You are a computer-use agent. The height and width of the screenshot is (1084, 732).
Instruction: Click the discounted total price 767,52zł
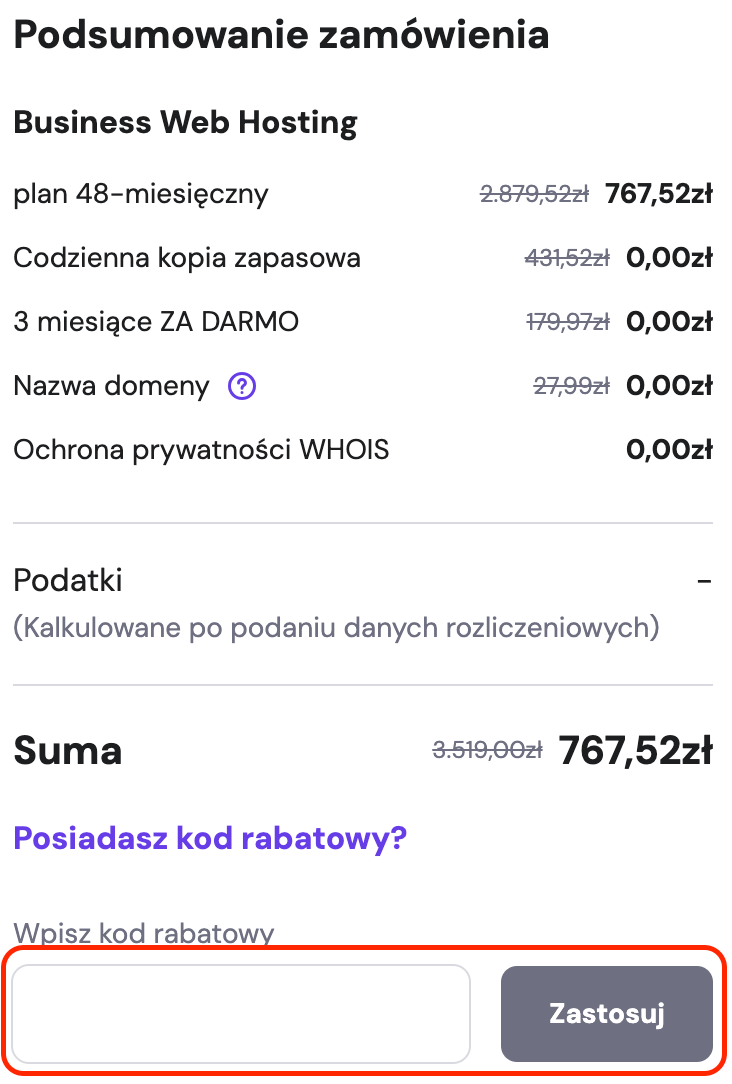637,750
